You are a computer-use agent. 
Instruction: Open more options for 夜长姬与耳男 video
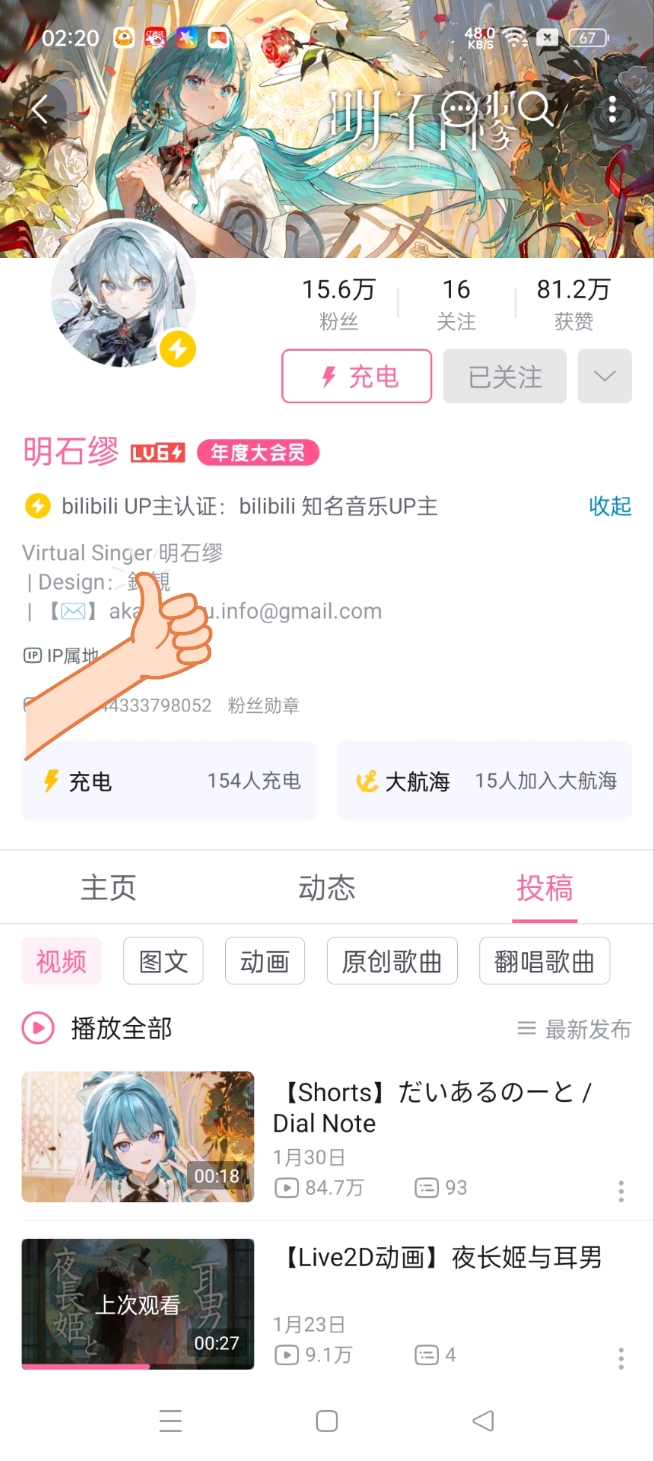click(x=621, y=1358)
